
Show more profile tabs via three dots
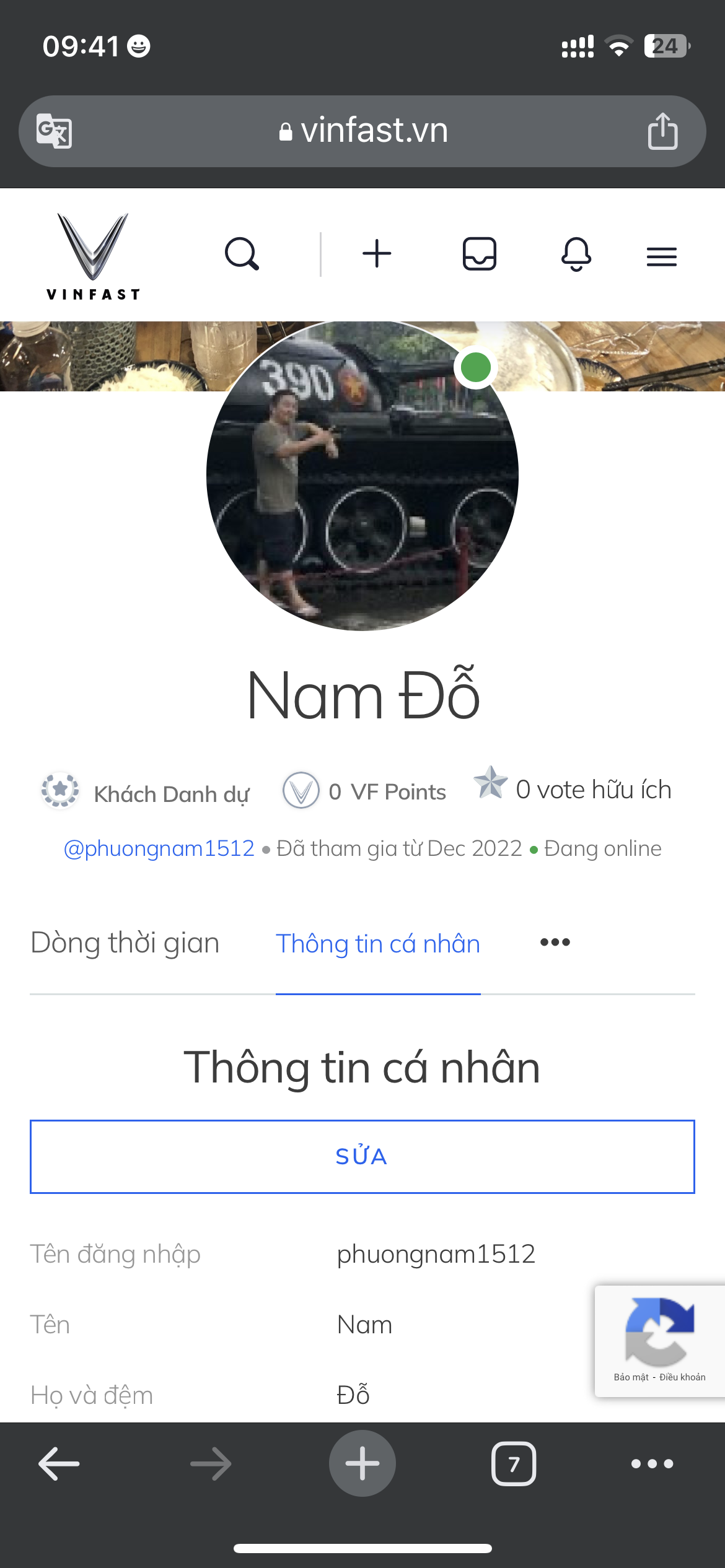tap(555, 943)
